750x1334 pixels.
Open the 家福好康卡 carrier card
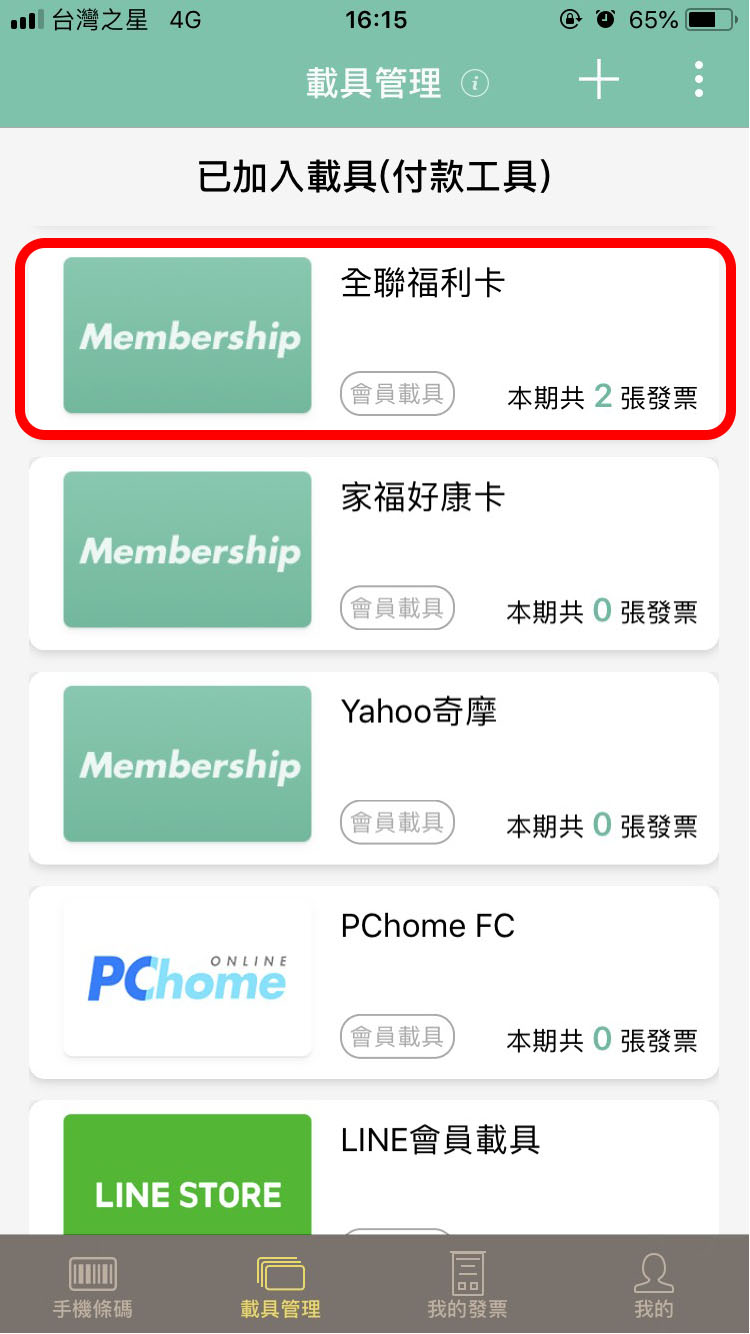[x=375, y=552]
